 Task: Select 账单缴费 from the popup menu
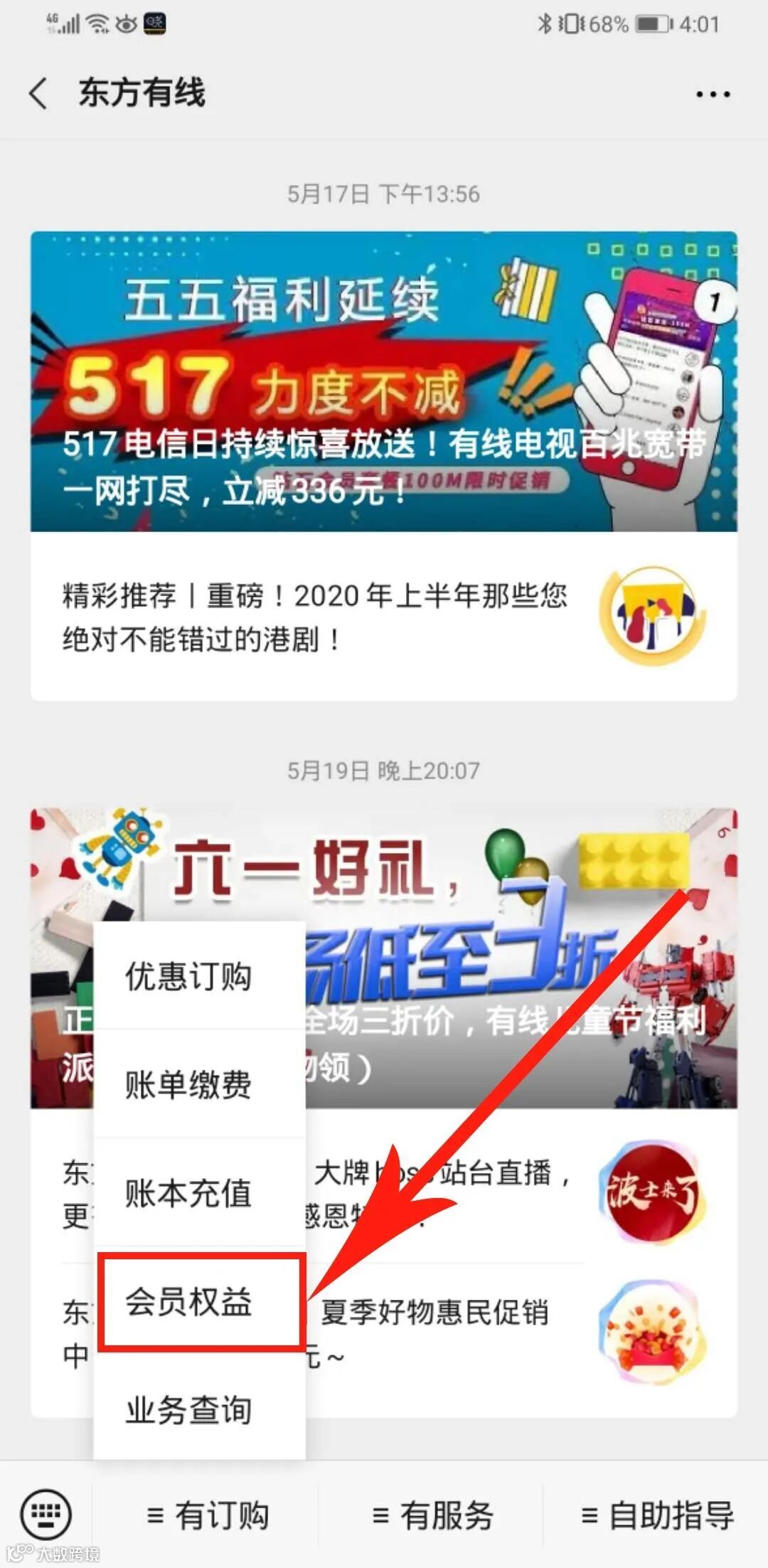(x=189, y=1084)
